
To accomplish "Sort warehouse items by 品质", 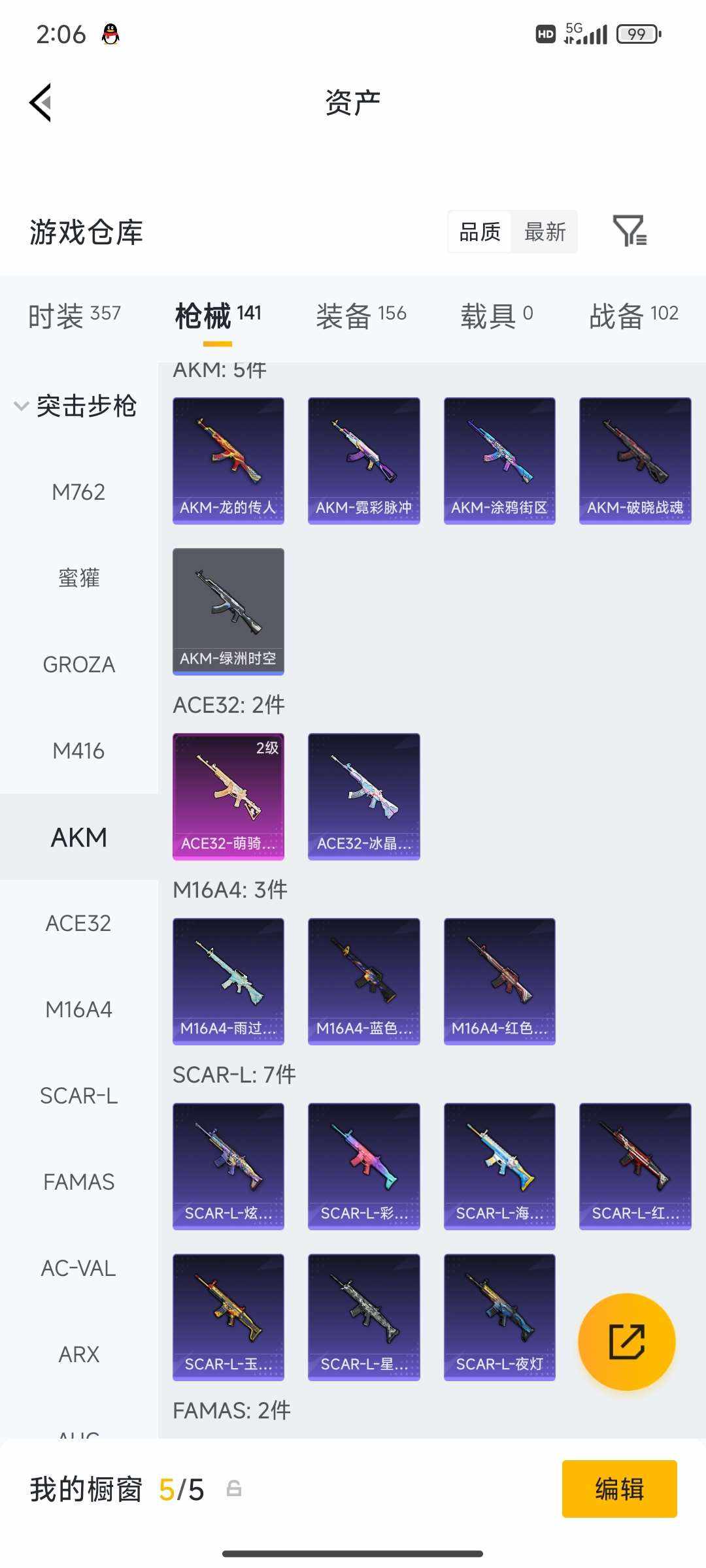I will tap(480, 232).
